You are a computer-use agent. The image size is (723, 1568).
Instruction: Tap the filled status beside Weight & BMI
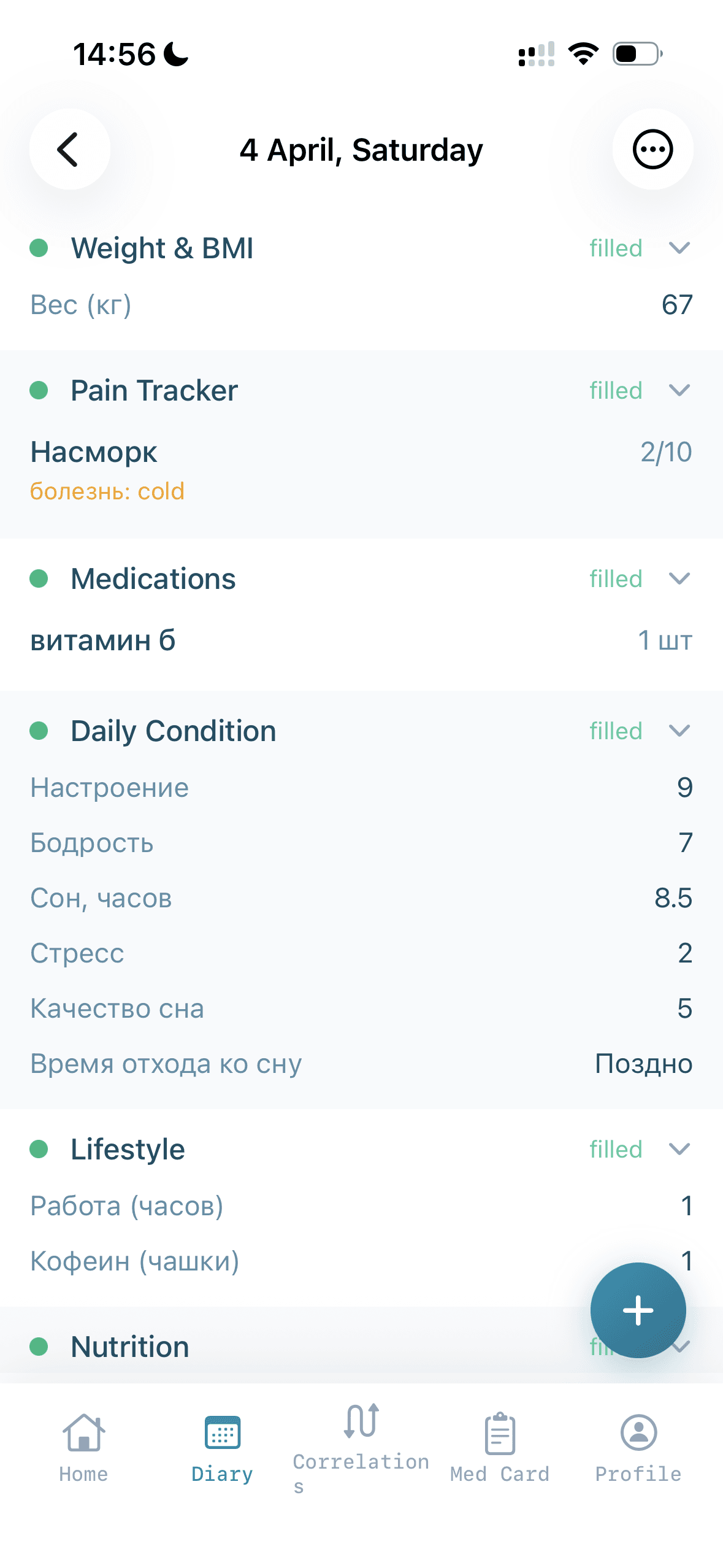coord(615,248)
